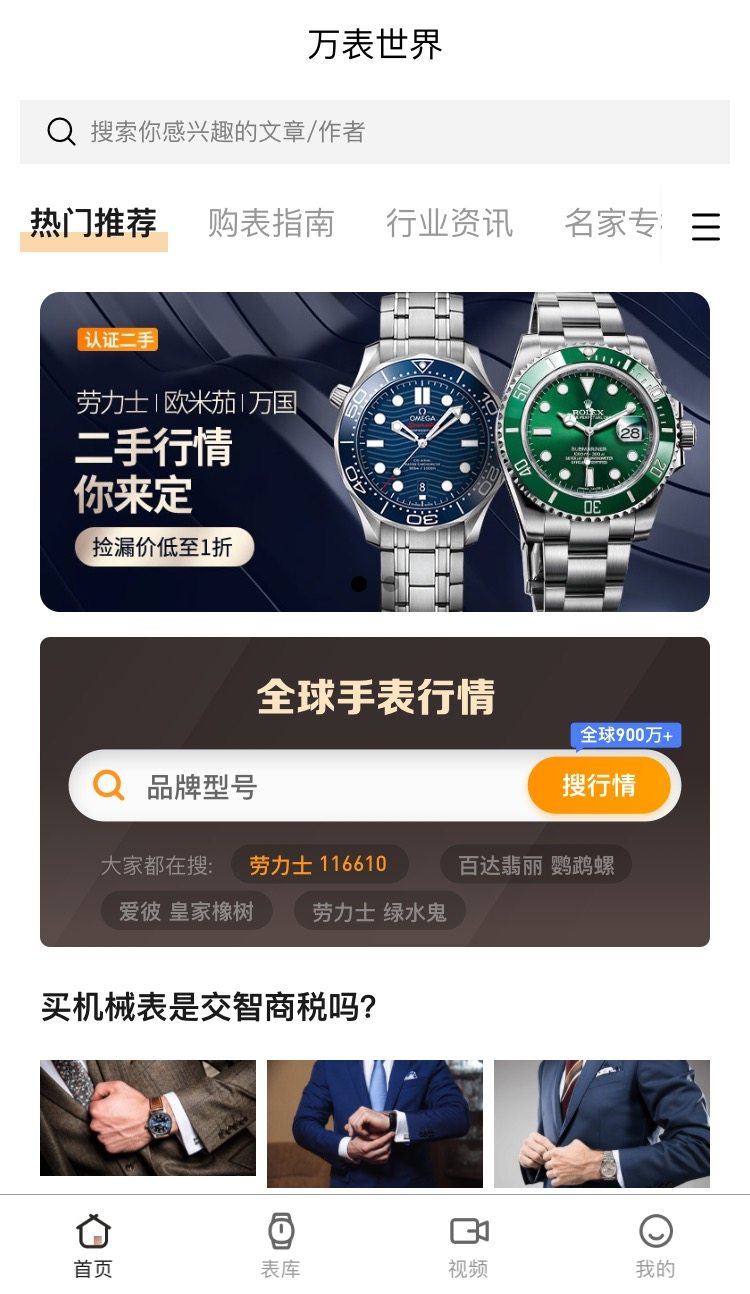Choose the 劳力士 绿水鬼 chip
Screen dimensions: 750x1294
coord(379,911)
